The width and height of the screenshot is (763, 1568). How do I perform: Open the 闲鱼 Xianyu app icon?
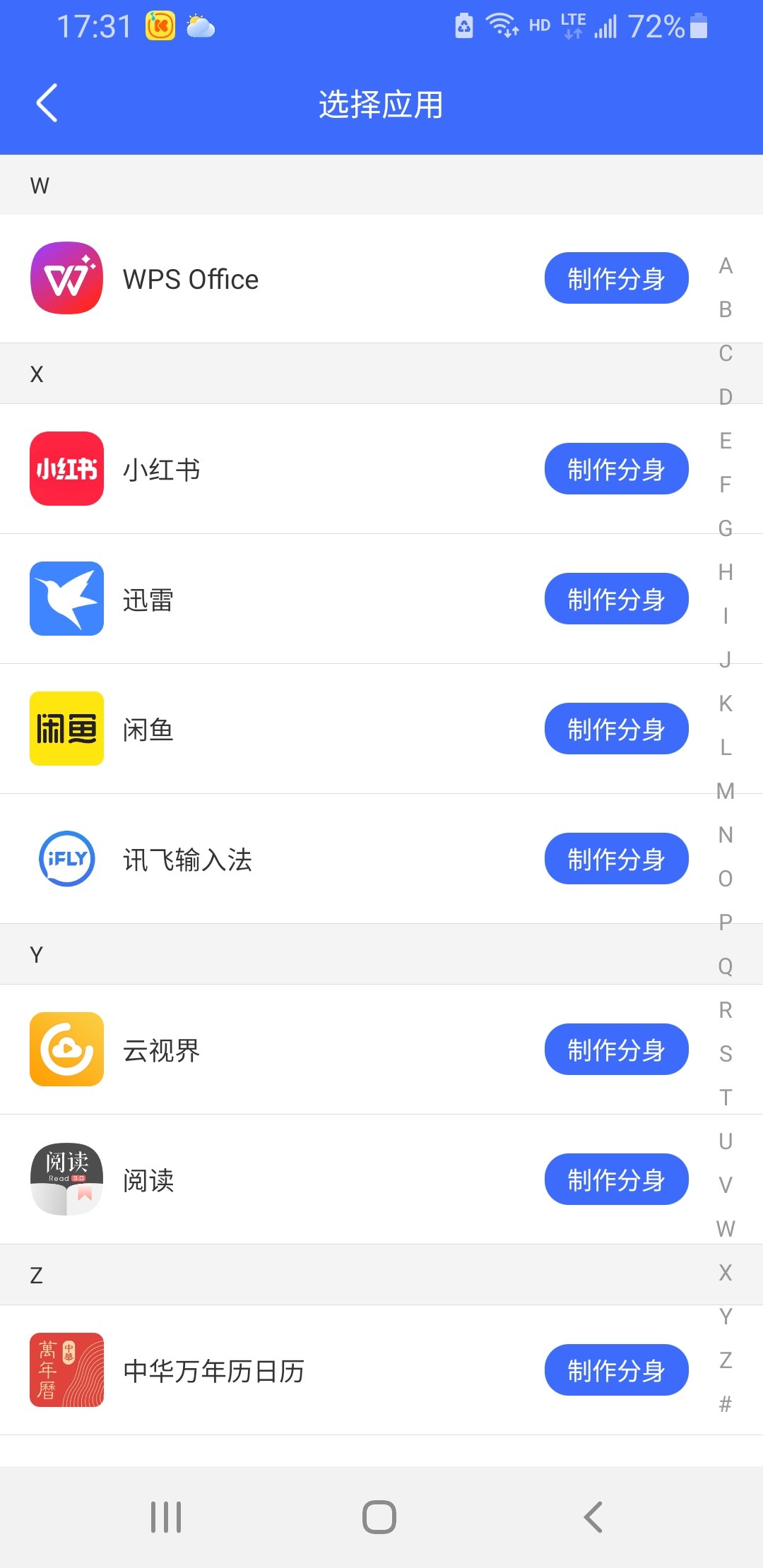point(66,729)
